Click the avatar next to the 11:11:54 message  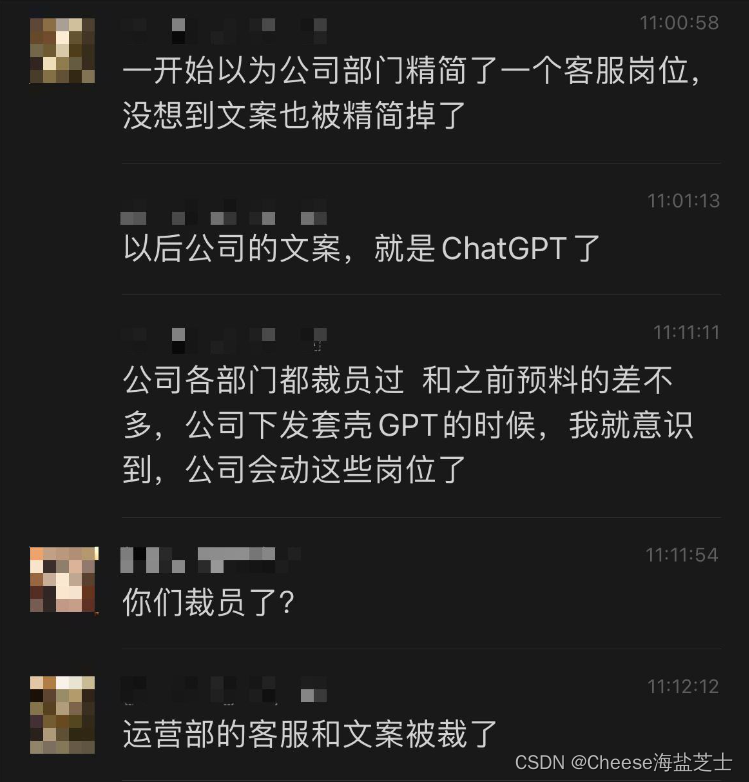click(62, 580)
